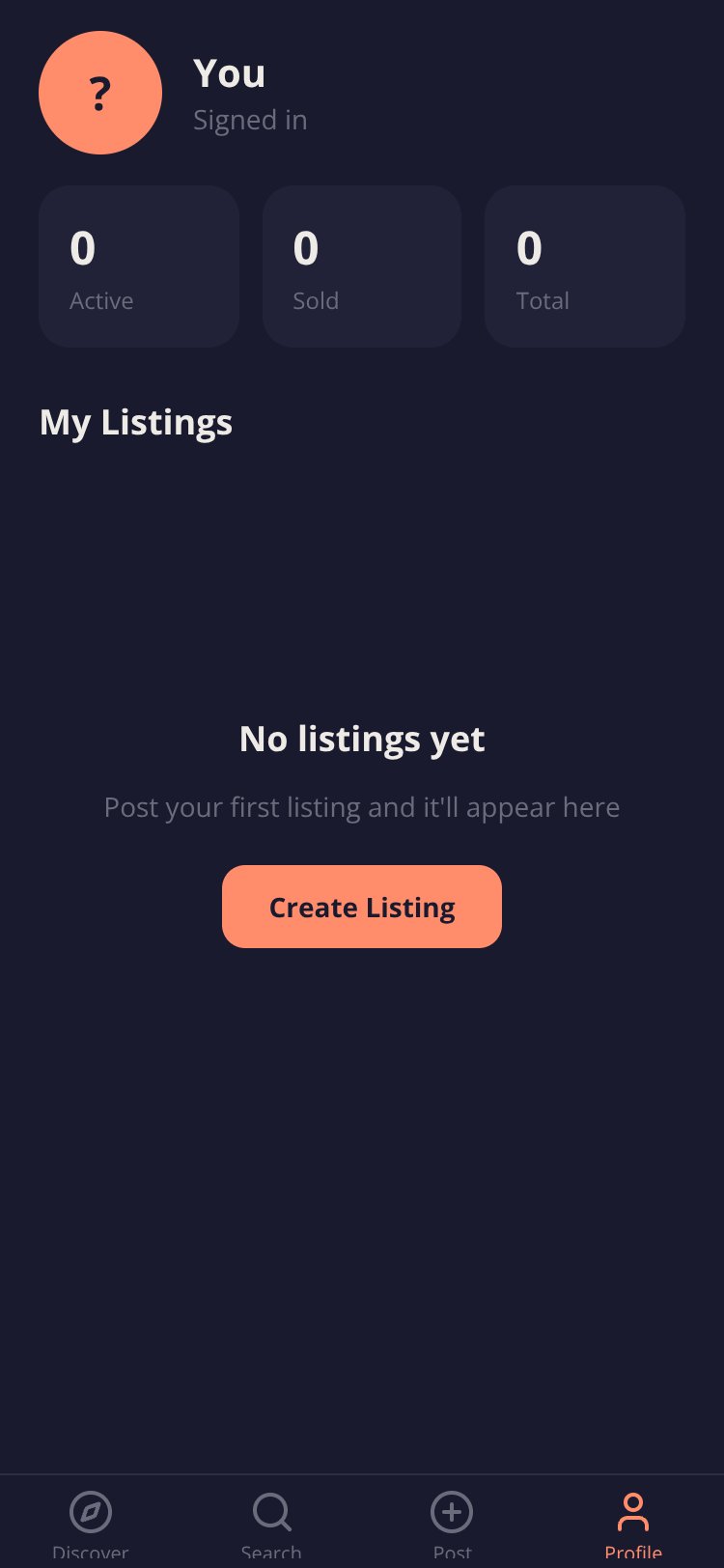Image resolution: width=724 pixels, height=1568 pixels.
Task: Switch to the Discover tab
Action: 91,1523
